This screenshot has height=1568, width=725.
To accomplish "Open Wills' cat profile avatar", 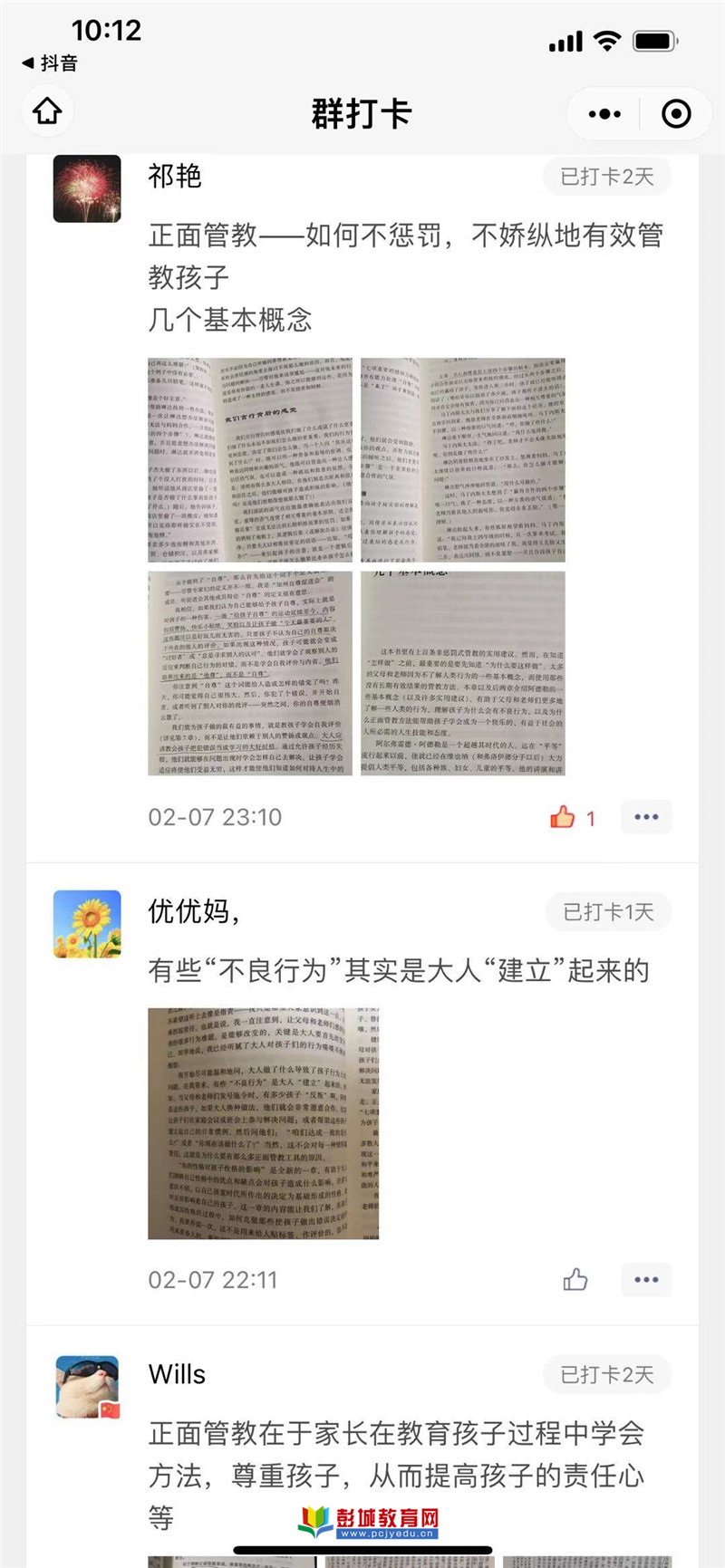I will pos(87,1388).
